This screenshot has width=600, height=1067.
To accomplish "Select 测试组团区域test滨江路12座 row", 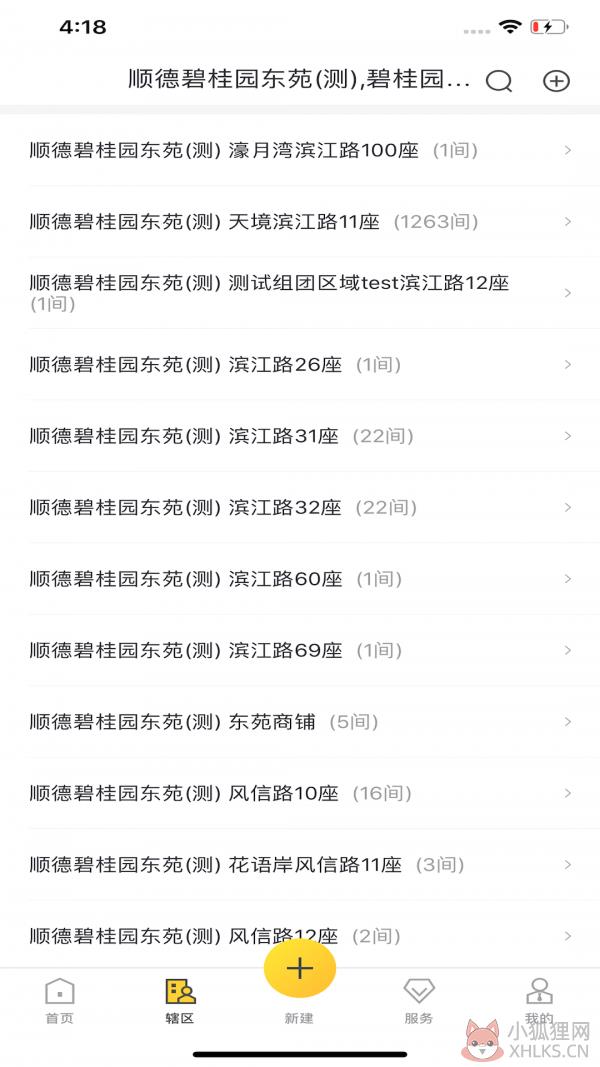I will tap(300, 293).
